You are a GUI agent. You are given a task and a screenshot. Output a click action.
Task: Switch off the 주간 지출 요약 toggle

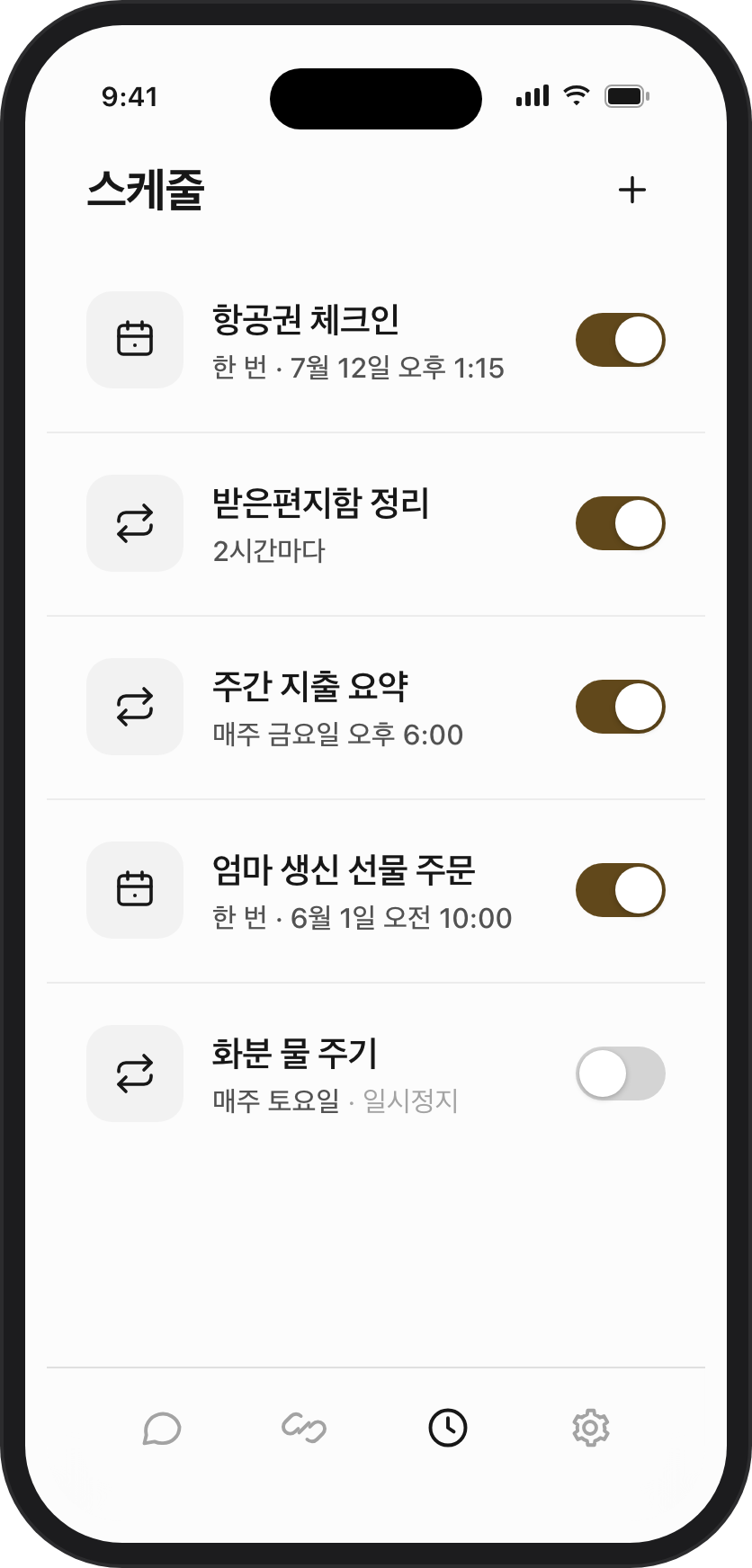pos(621,707)
